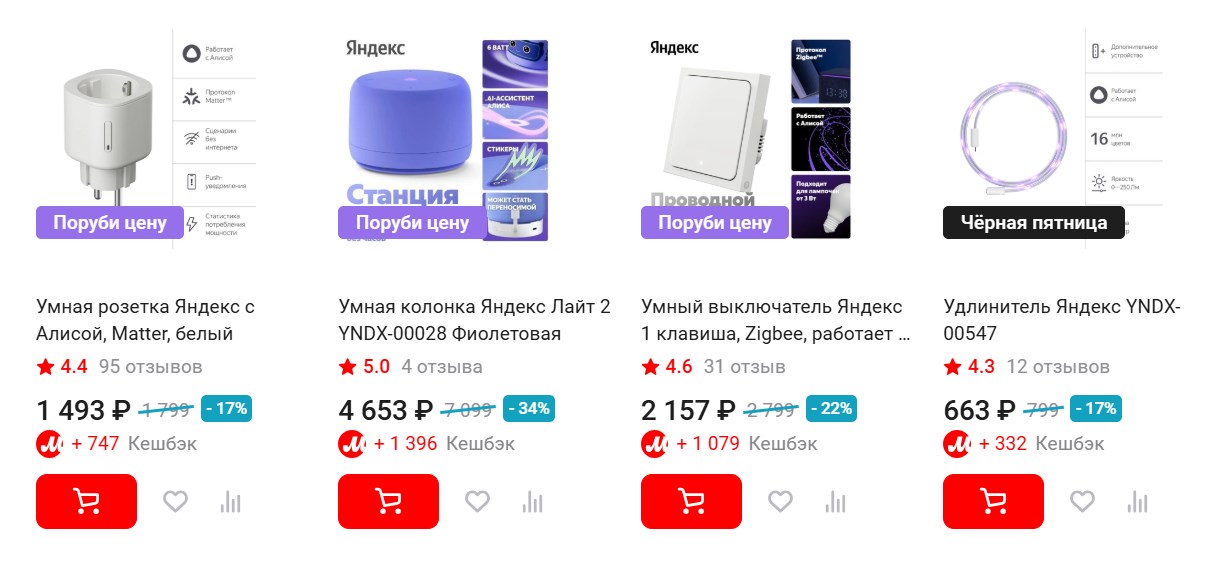Compare the Удлинитель Яндекс YNDX-00547
The width and height of the screenshot is (1213, 561).
[1137, 501]
